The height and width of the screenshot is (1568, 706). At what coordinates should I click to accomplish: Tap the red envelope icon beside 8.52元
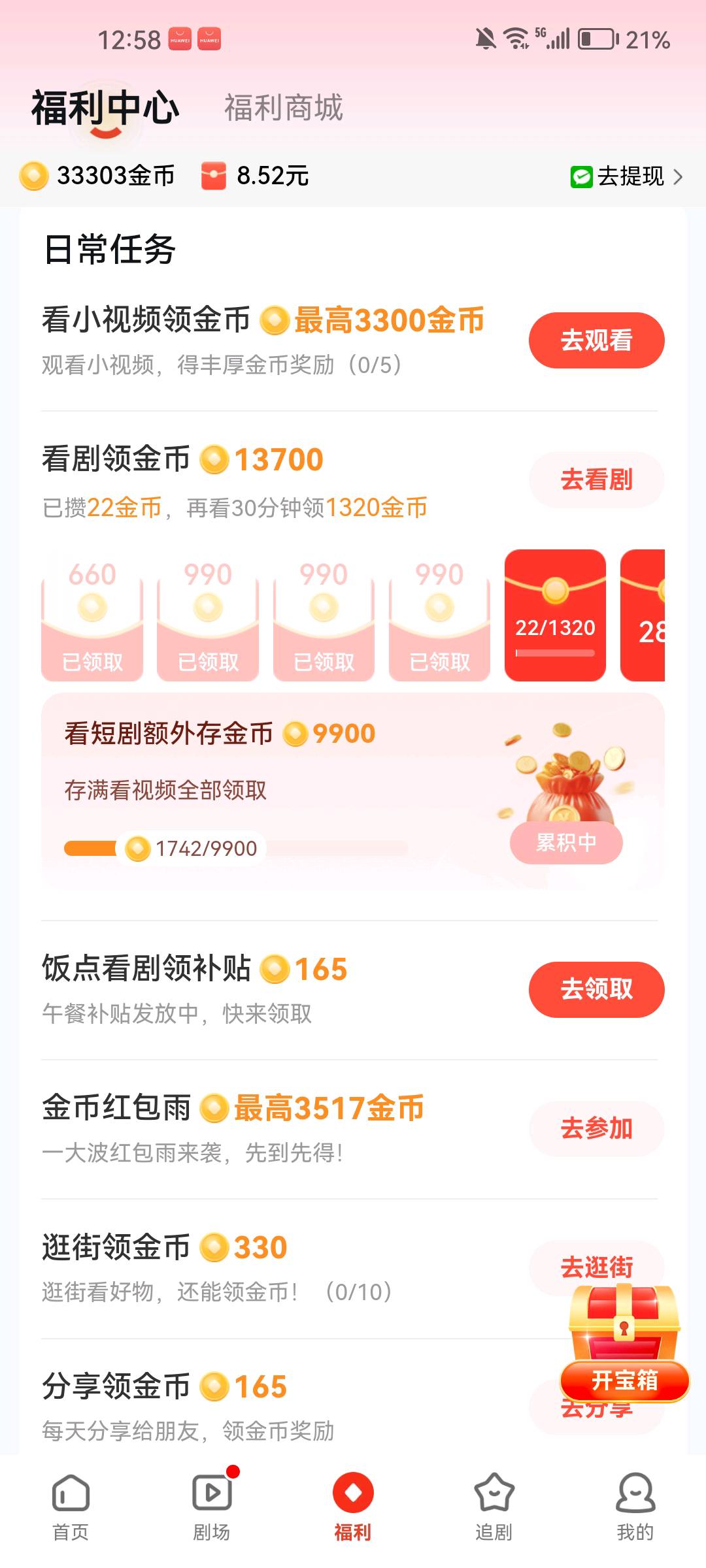[214, 175]
